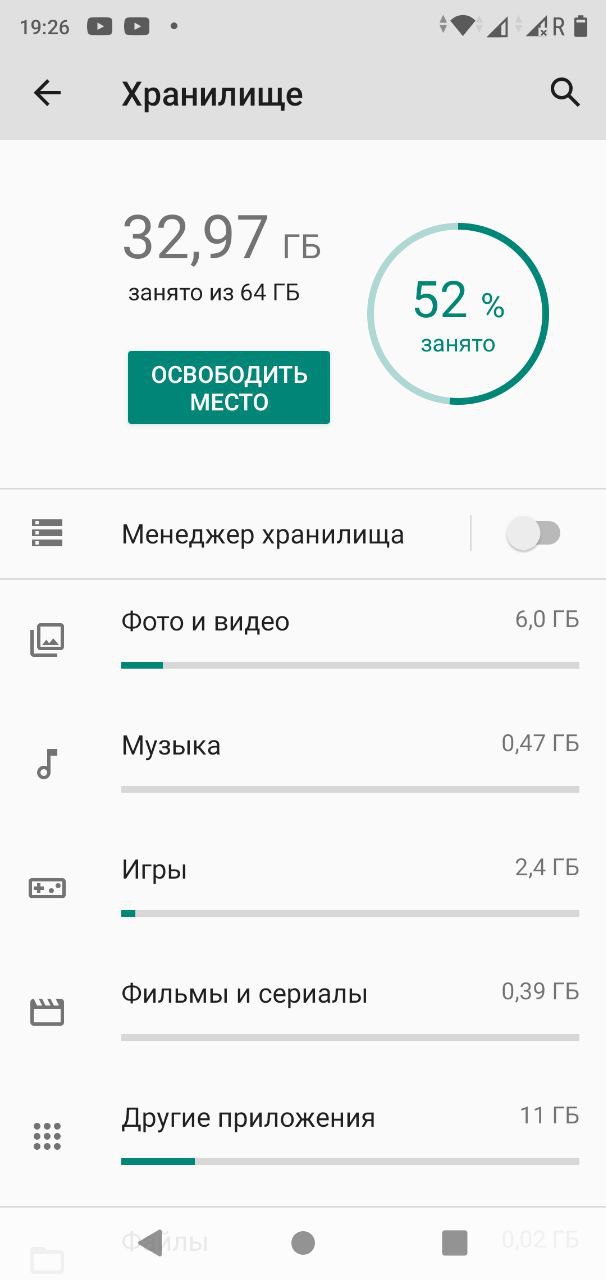Viewport: 606px width, 1280px height.
Task: Toggle the Менеджер хранилища switch
Action: point(533,534)
